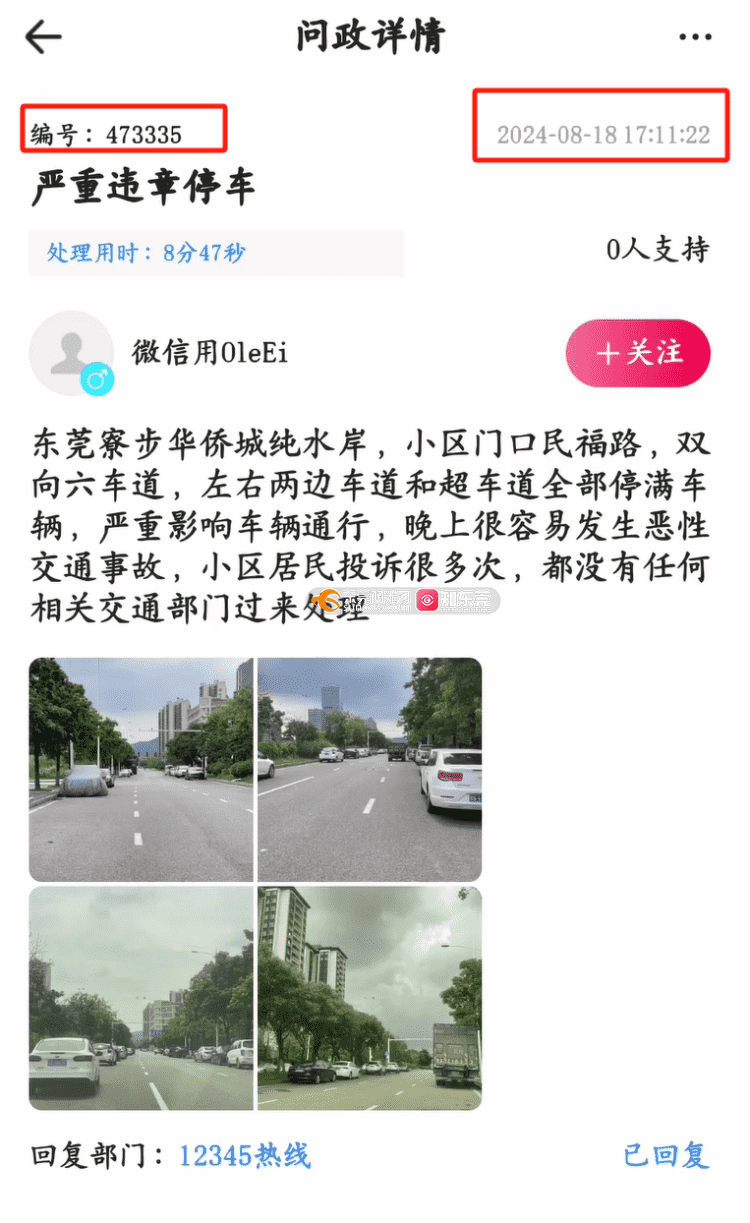Open the three-dot overflow menu
750x1223 pixels.
pos(694,37)
